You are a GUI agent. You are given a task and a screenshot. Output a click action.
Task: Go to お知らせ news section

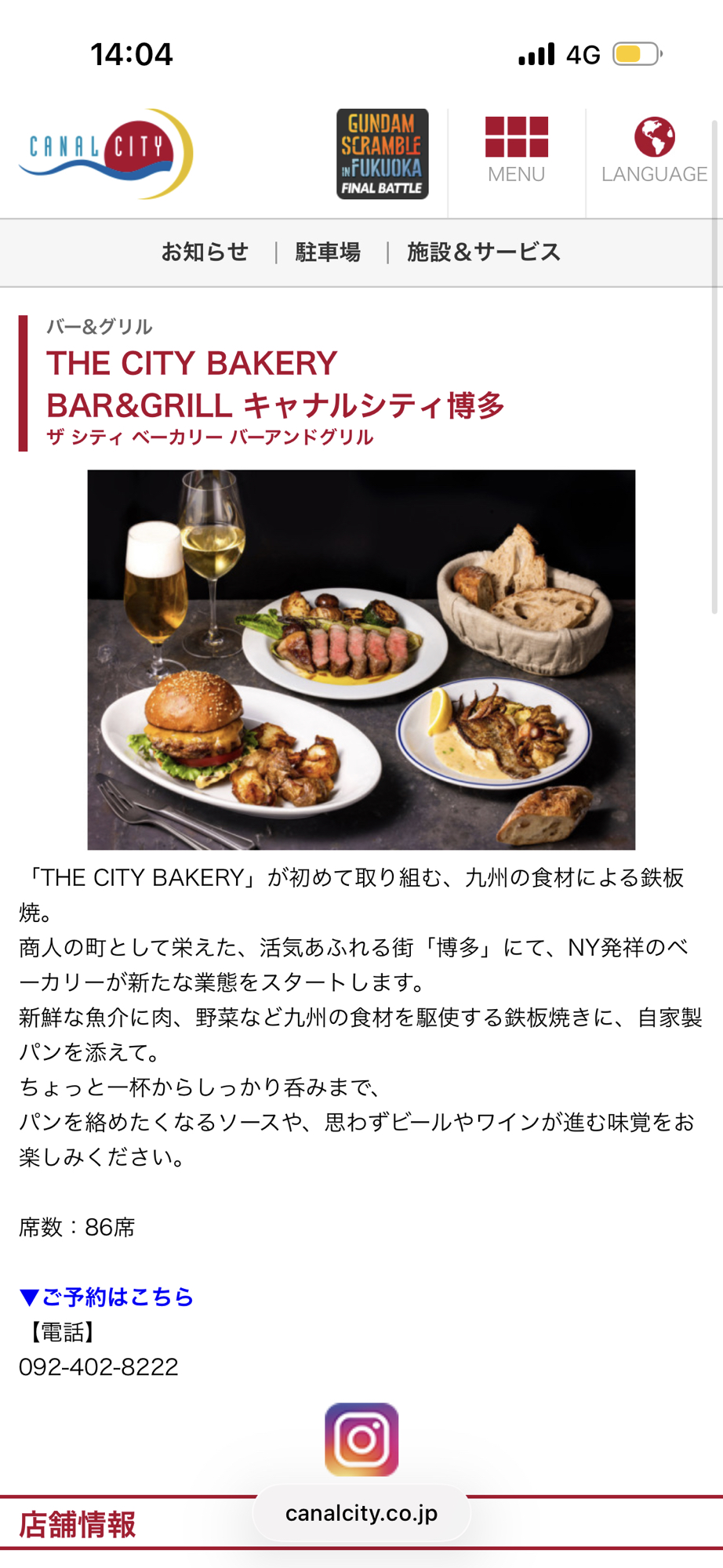(205, 252)
